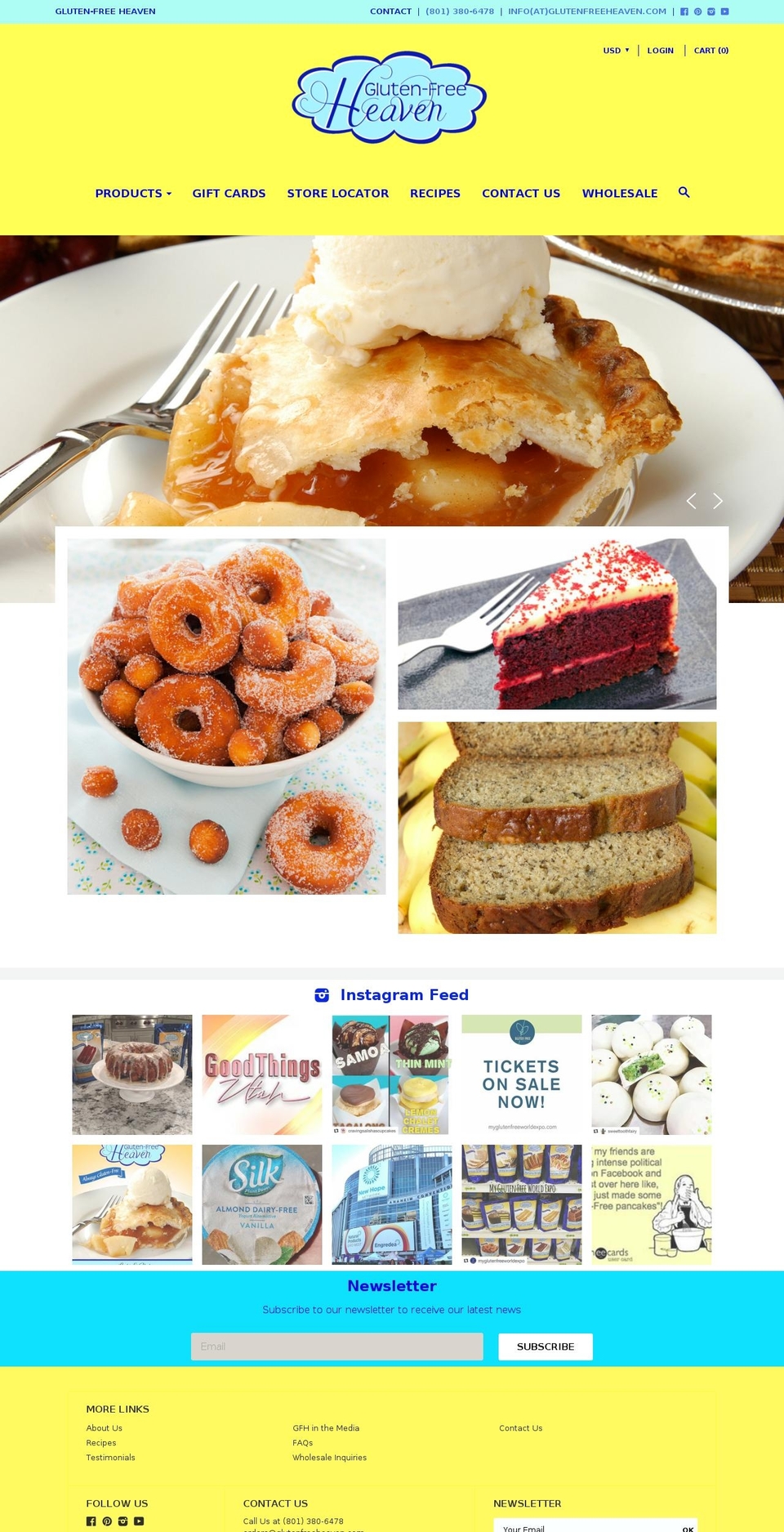Open the shopping cart showing zero items
This screenshot has width=784, height=1532.
click(x=711, y=51)
